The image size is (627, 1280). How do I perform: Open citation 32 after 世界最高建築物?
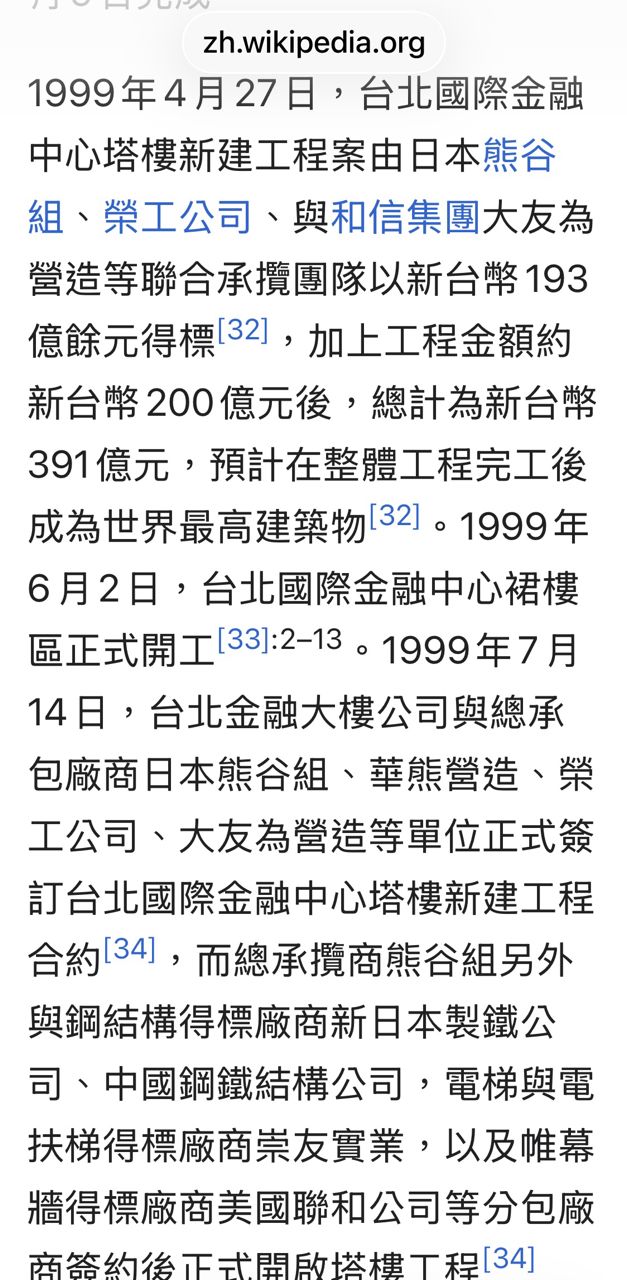(394, 516)
